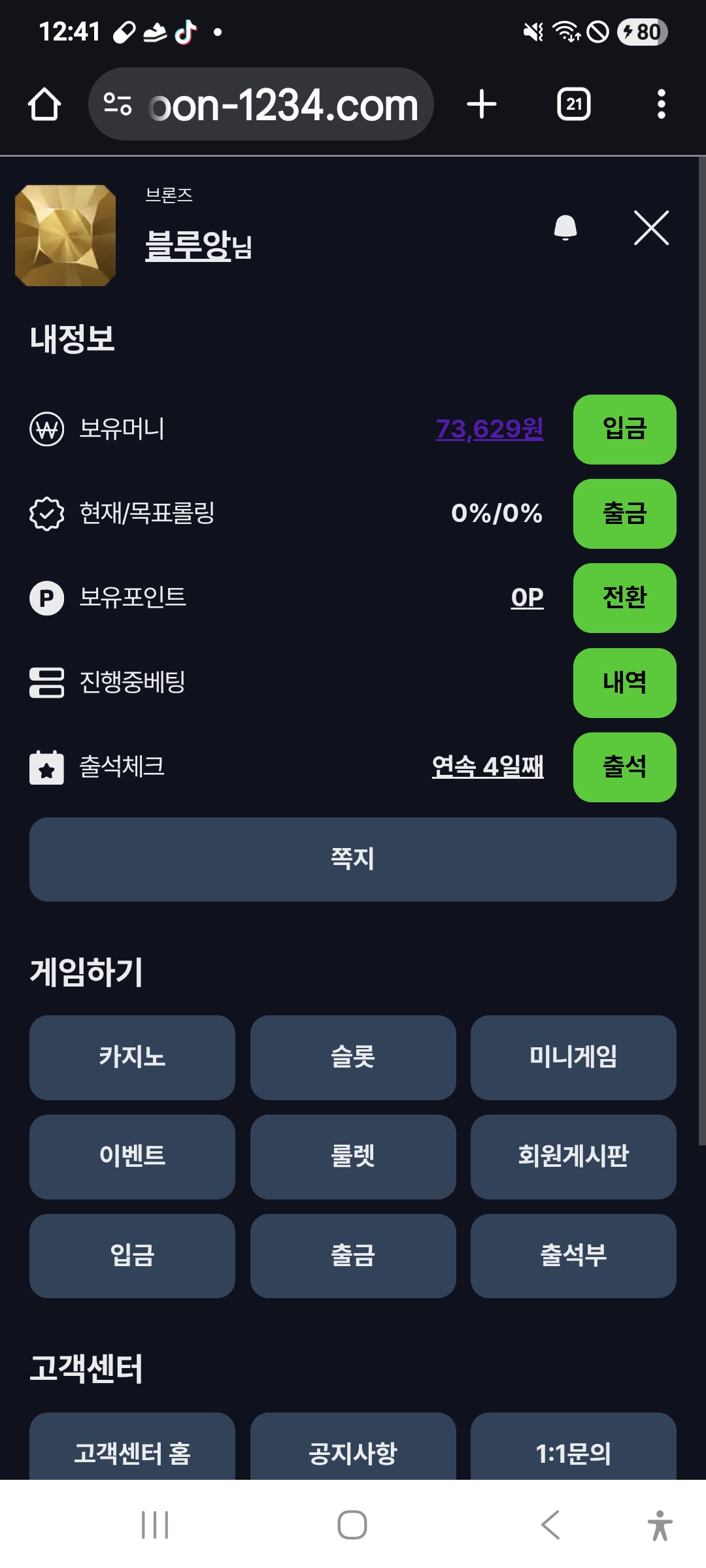The image size is (706, 1568).
Task: Open 쪽지 messages
Action: tap(353, 859)
